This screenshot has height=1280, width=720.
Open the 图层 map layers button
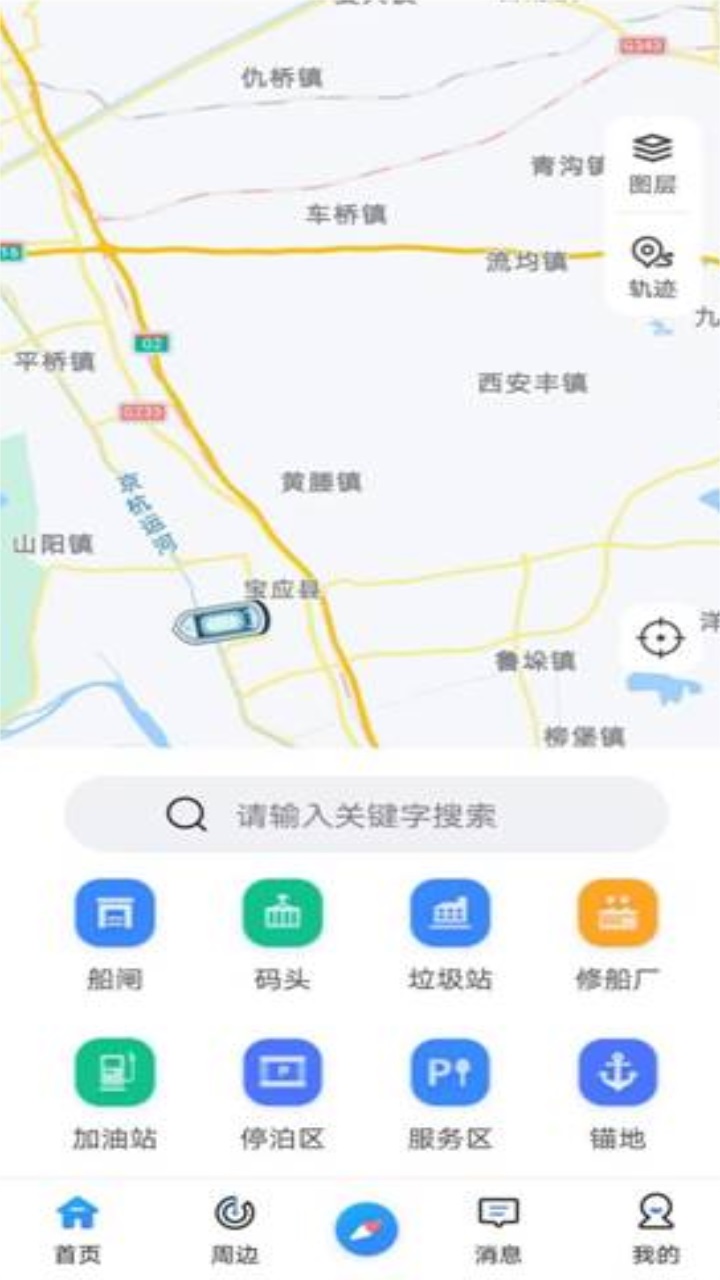point(652,164)
